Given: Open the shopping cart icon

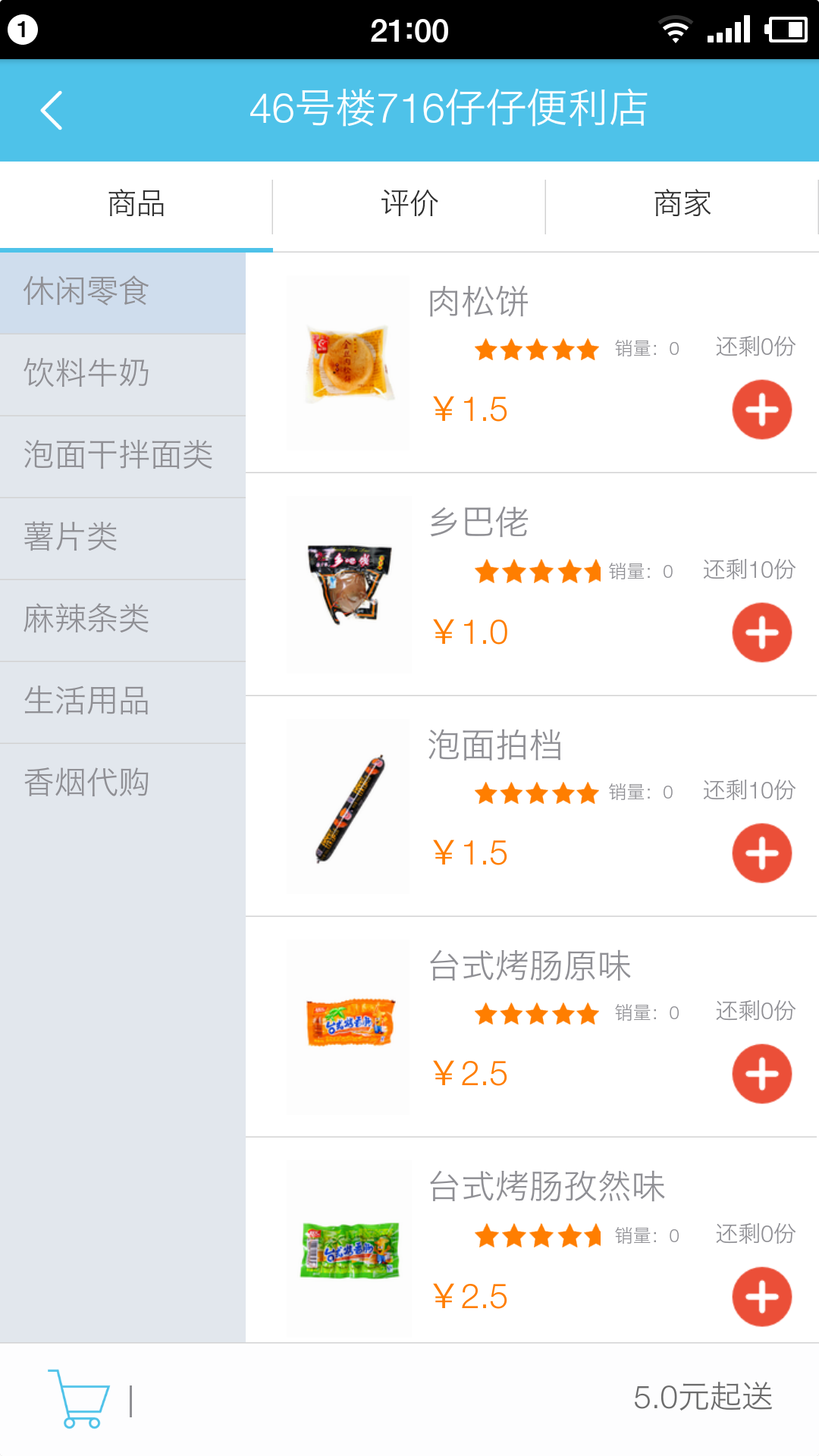Looking at the screenshot, I should click(79, 1398).
